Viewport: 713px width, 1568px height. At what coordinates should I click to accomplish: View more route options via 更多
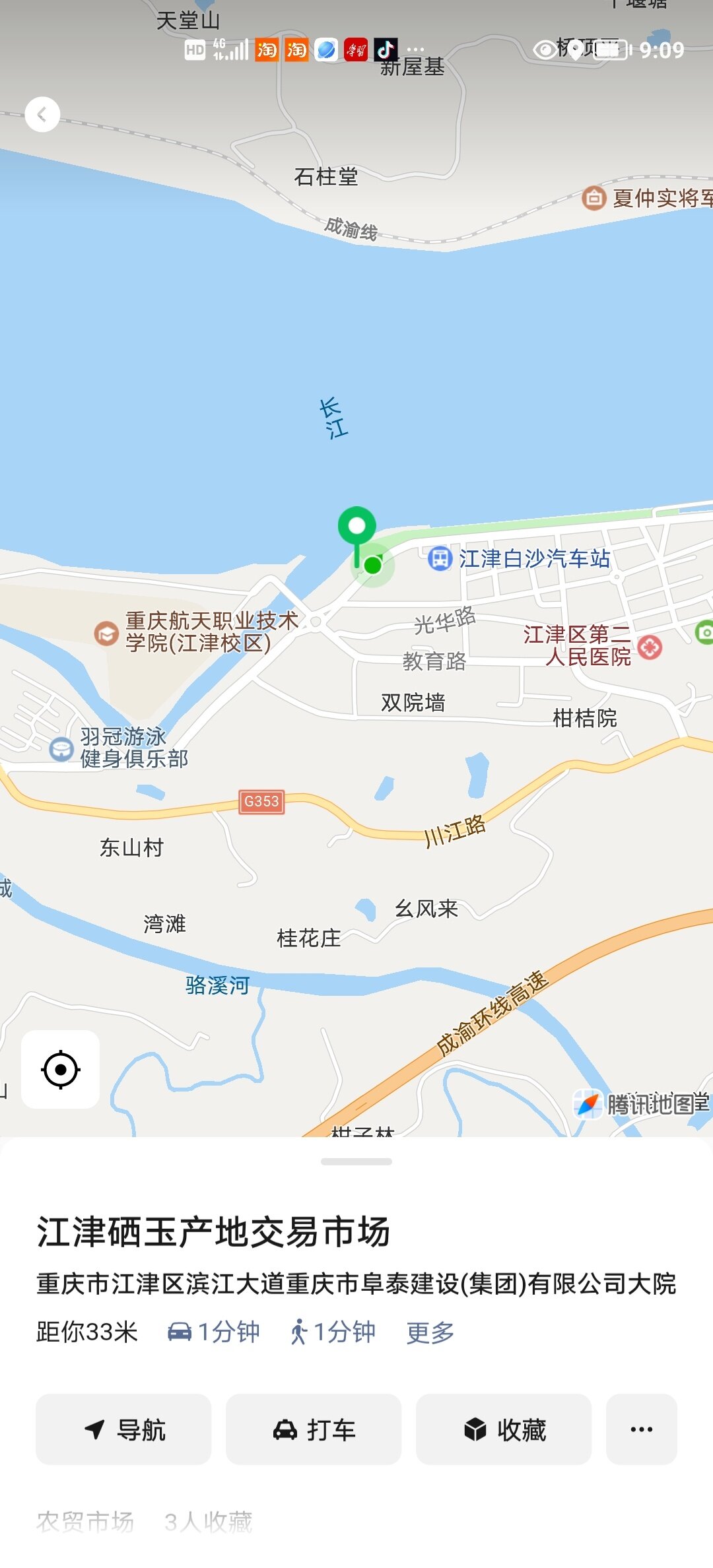click(430, 1332)
